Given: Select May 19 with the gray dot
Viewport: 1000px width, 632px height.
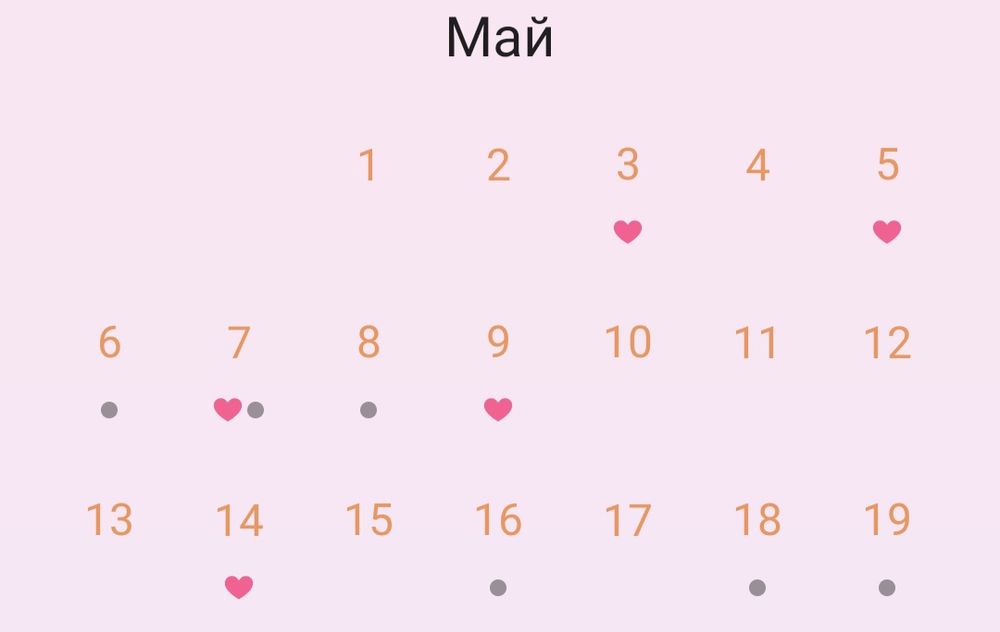Looking at the screenshot, I should pos(887,521).
